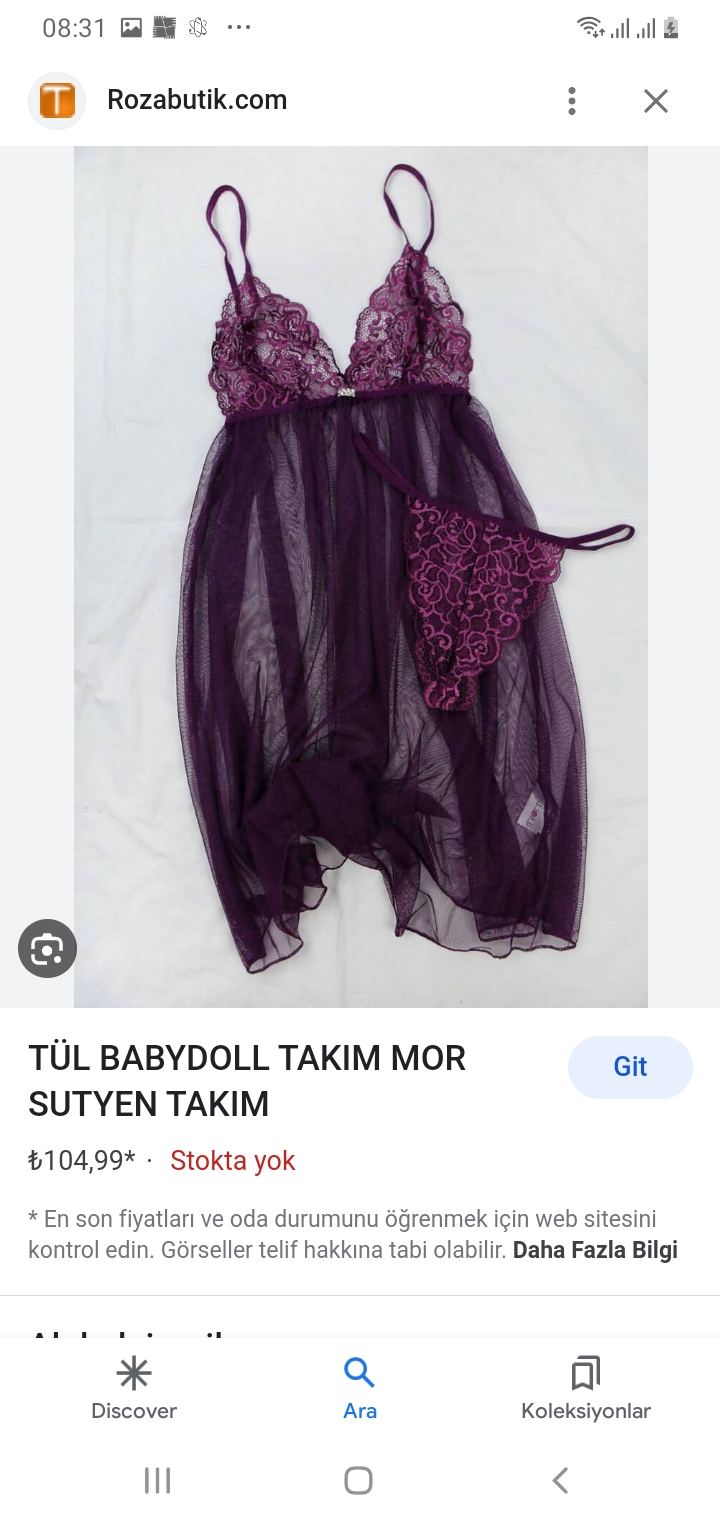Go back using the system back button
Viewport: 720px width, 1520px height.
click(x=561, y=1480)
